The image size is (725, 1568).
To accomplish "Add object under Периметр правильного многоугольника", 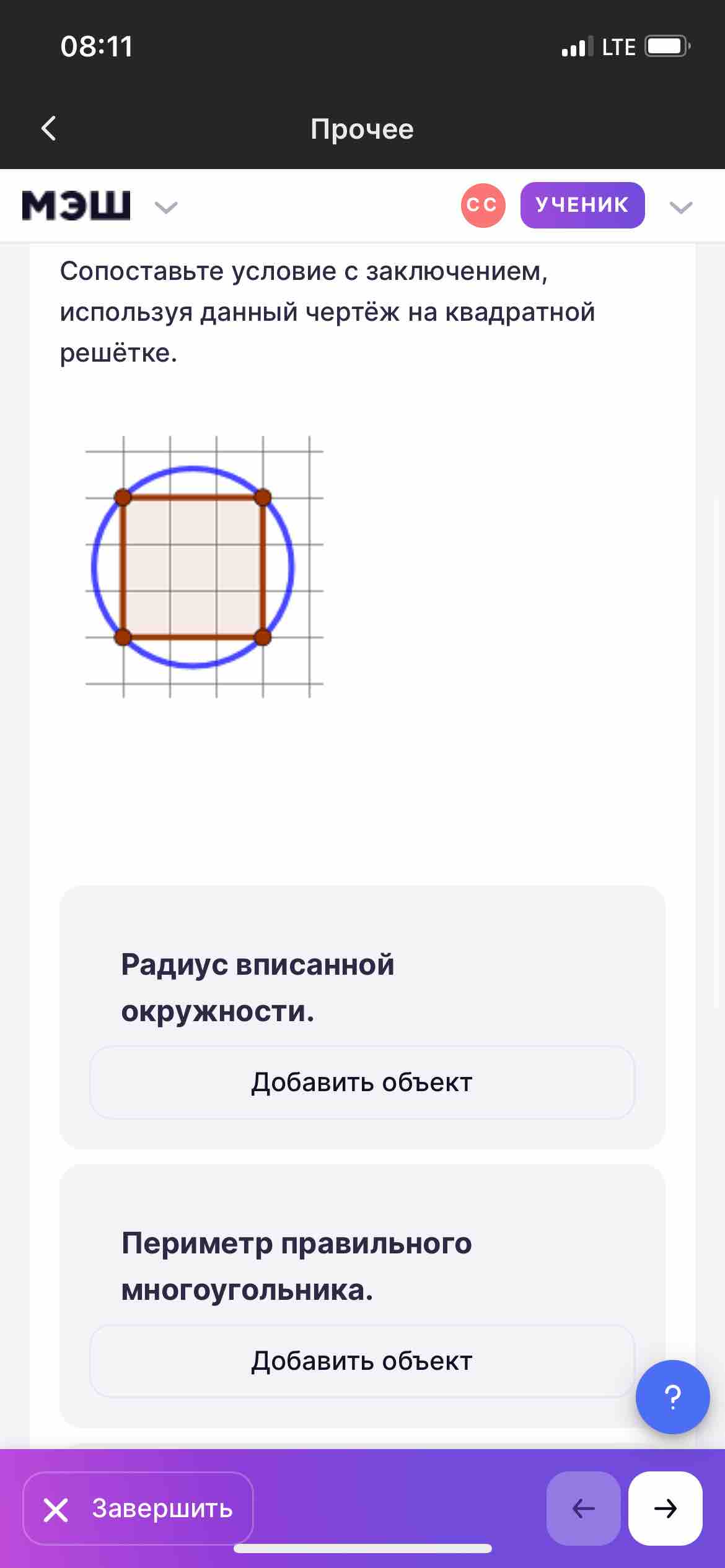I will click(x=362, y=1361).
